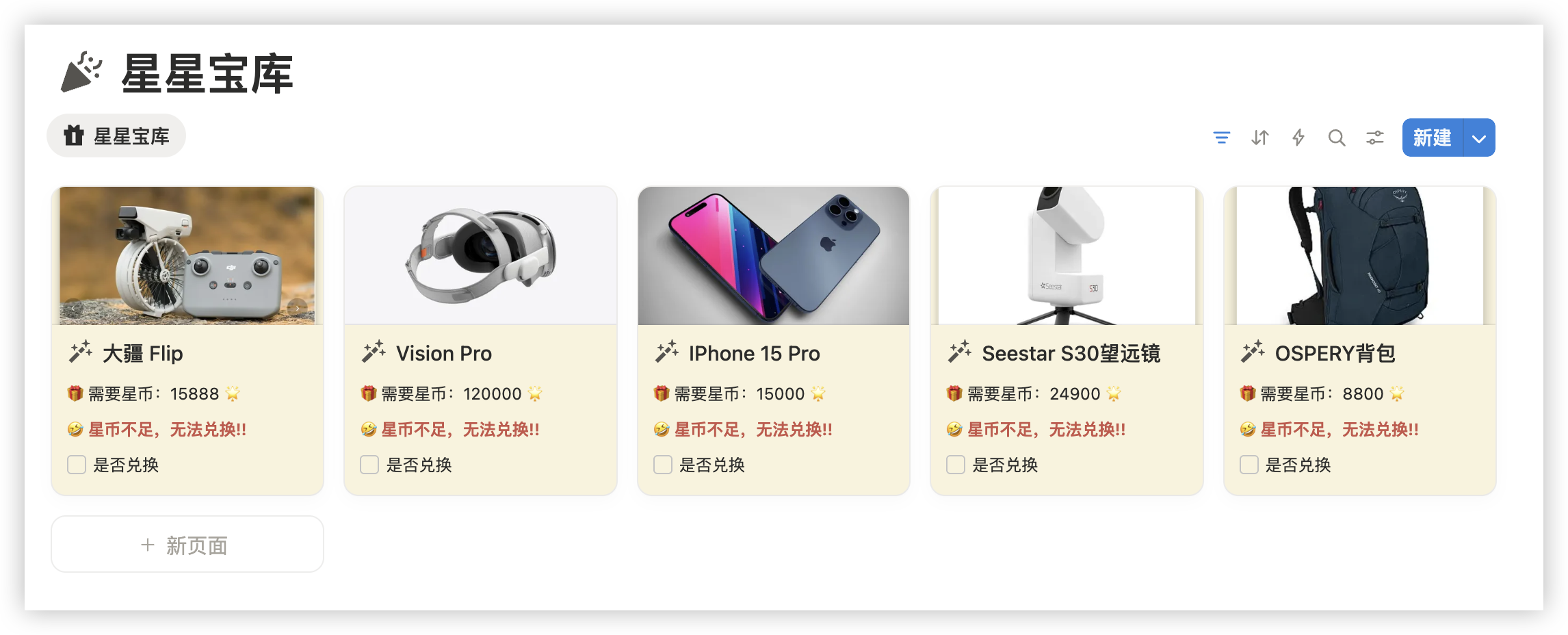Viewport: 1568px width, 635px height.
Task: Open the OSPERY背包 card
Action: coord(1335,353)
